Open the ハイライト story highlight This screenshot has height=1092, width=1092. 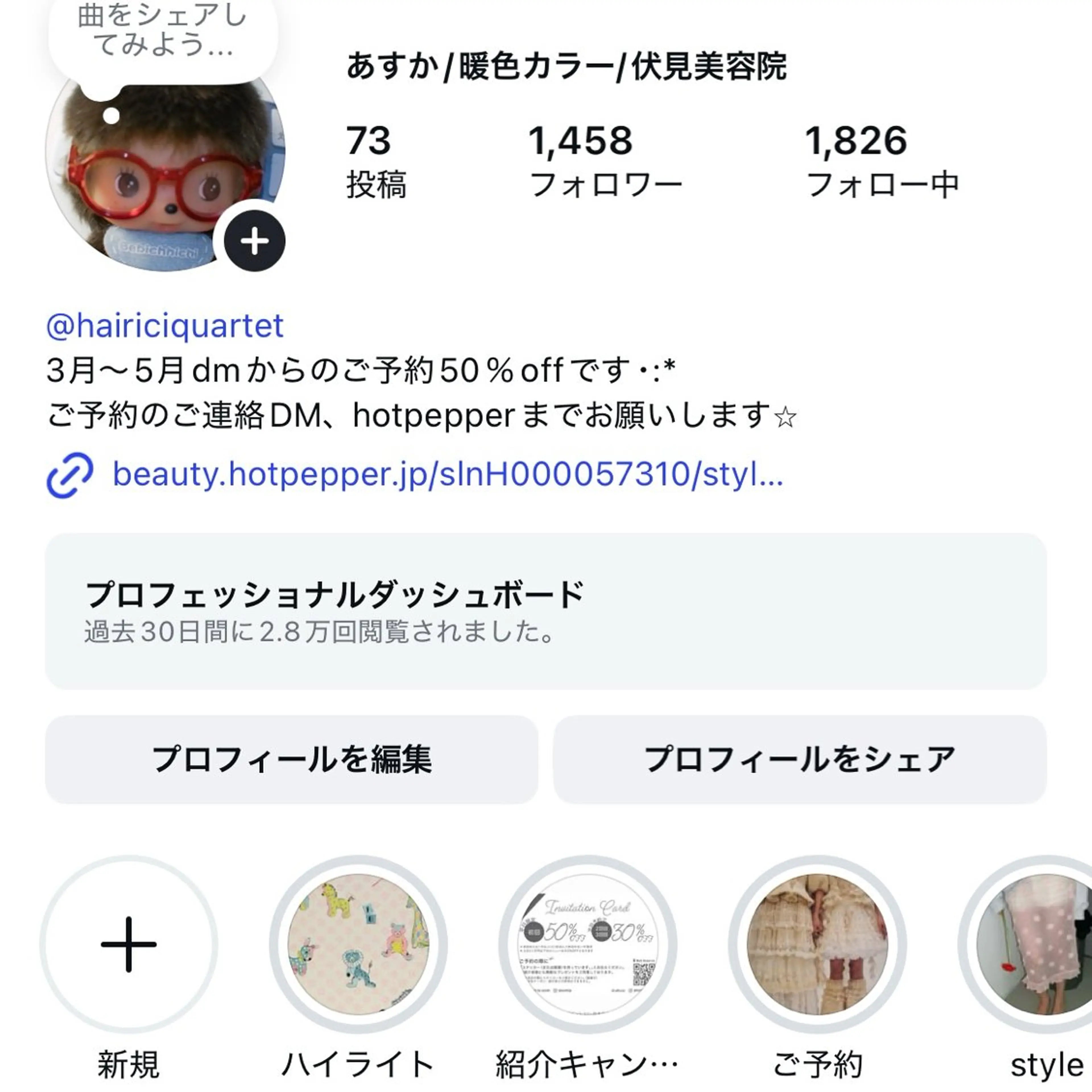coord(358,944)
